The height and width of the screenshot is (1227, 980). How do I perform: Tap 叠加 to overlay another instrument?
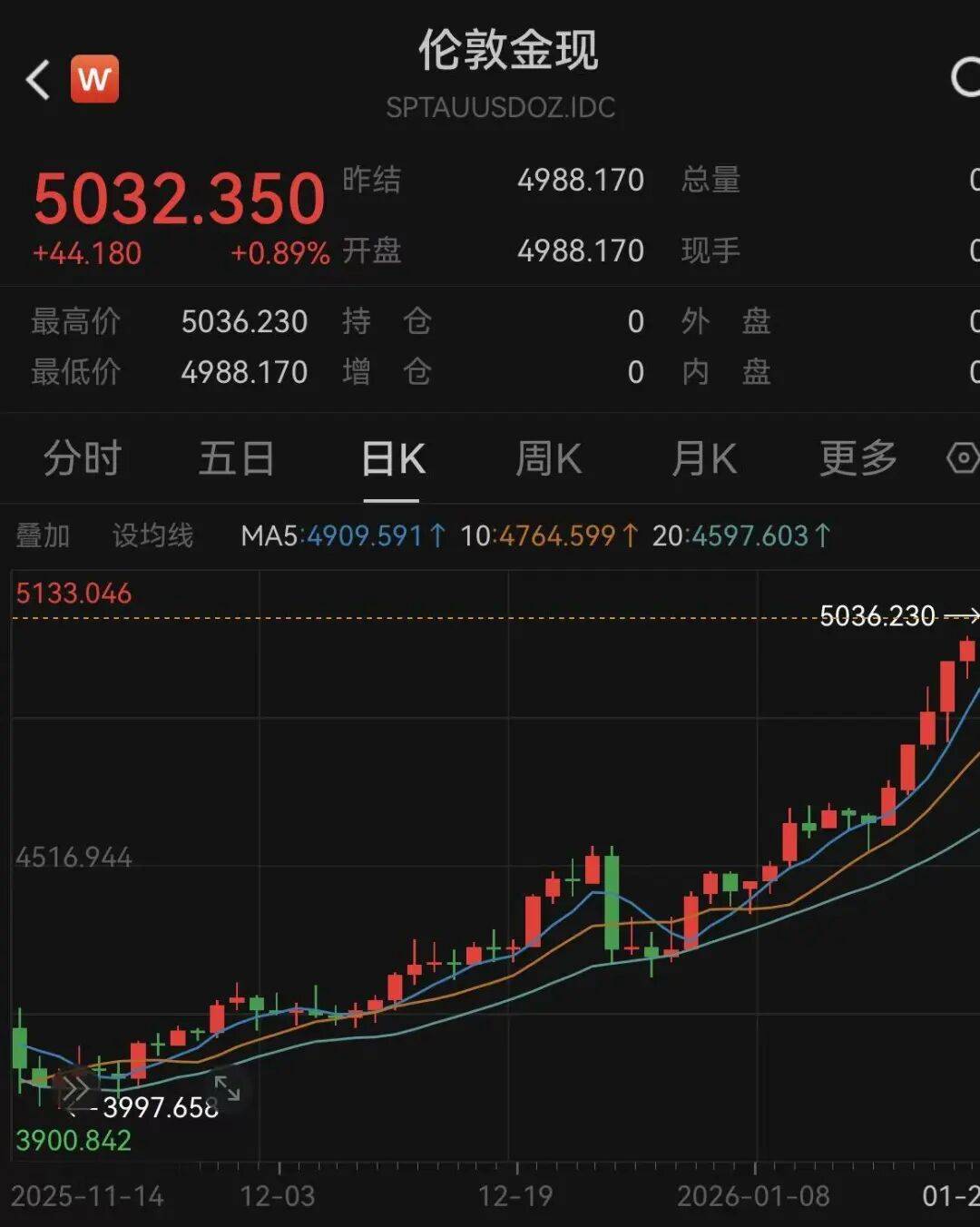tap(43, 535)
